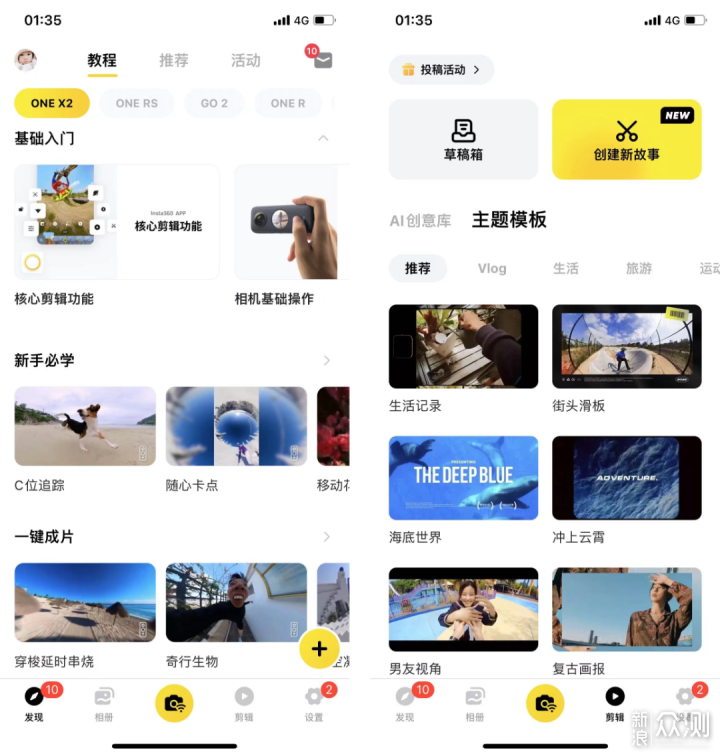Filter templates by 旅游
720x756 pixels.
point(638,268)
